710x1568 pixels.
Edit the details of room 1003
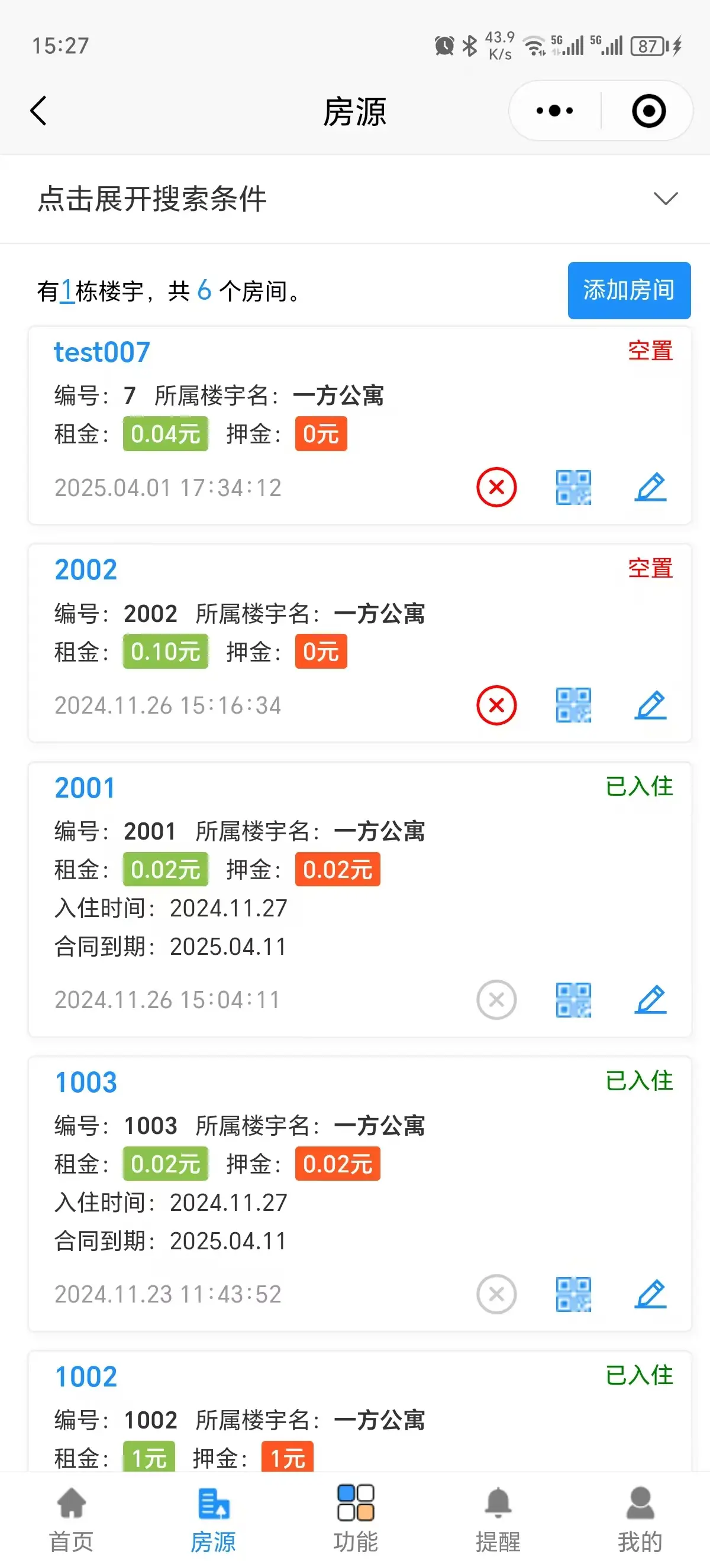tap(650, 1294)
